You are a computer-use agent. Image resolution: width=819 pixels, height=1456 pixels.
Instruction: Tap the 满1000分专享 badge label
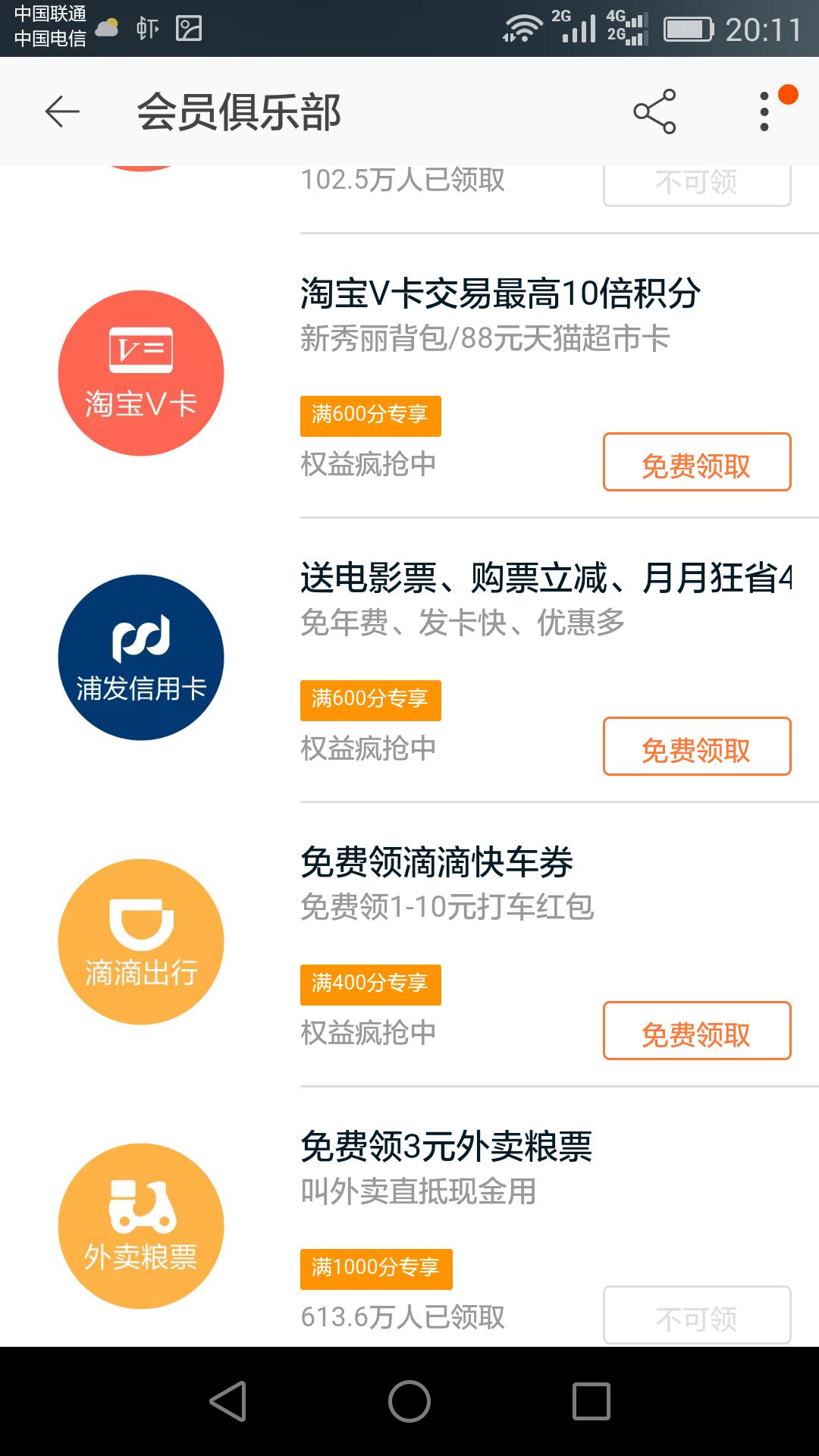[x=377, y=1269]
